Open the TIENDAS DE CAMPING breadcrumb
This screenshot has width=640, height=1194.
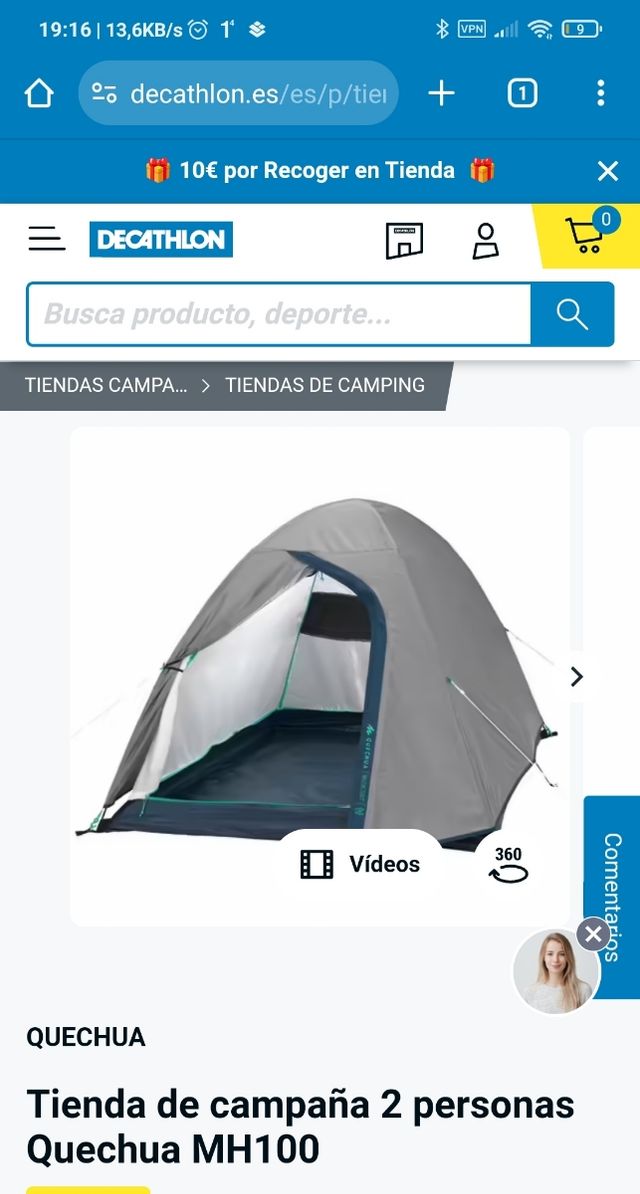point(325,385)
